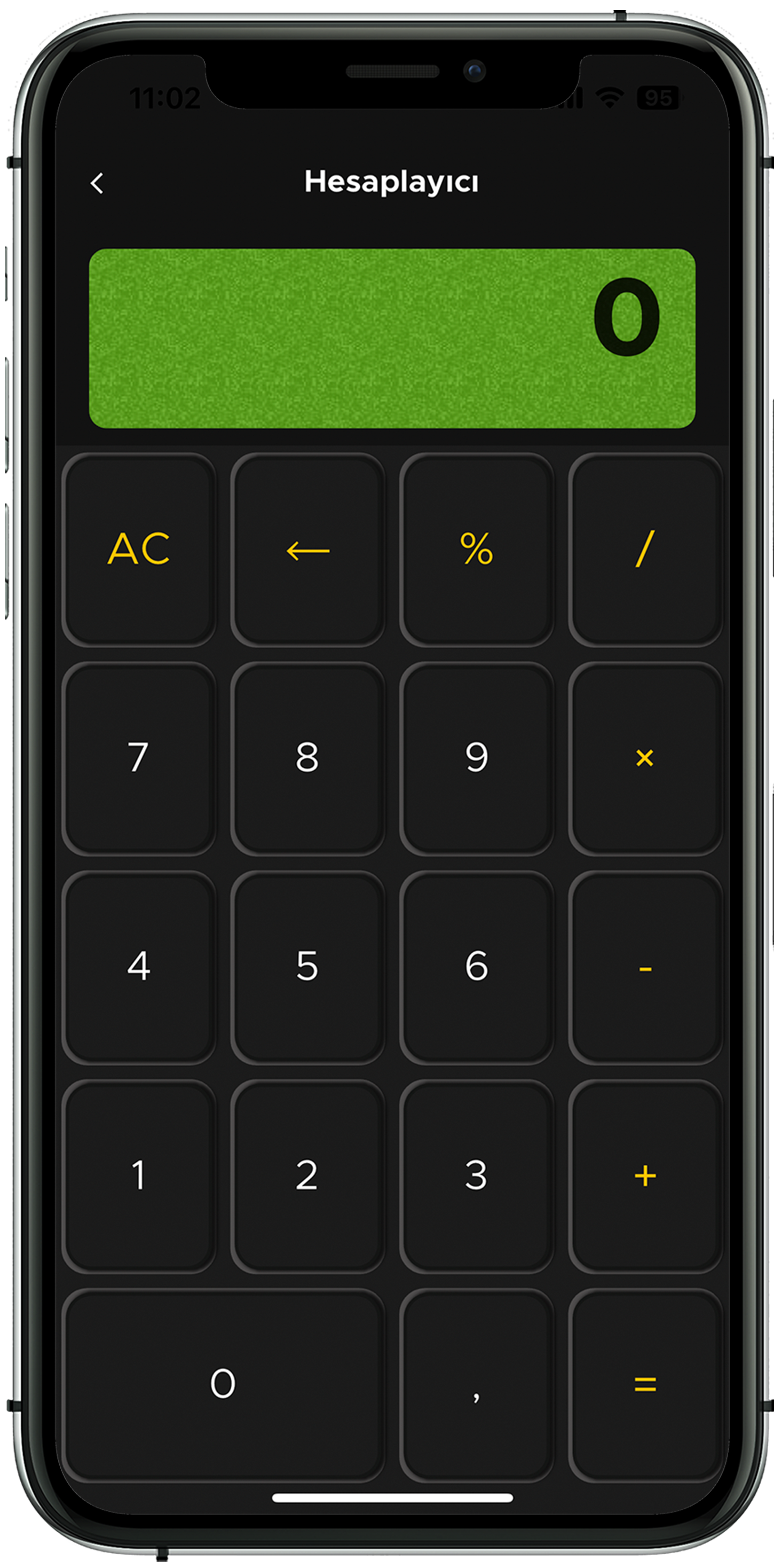The height and width of the screenshot is (1568, 774).
Task: Delete last digit with the backspace arrow
Action: [308, 549]
